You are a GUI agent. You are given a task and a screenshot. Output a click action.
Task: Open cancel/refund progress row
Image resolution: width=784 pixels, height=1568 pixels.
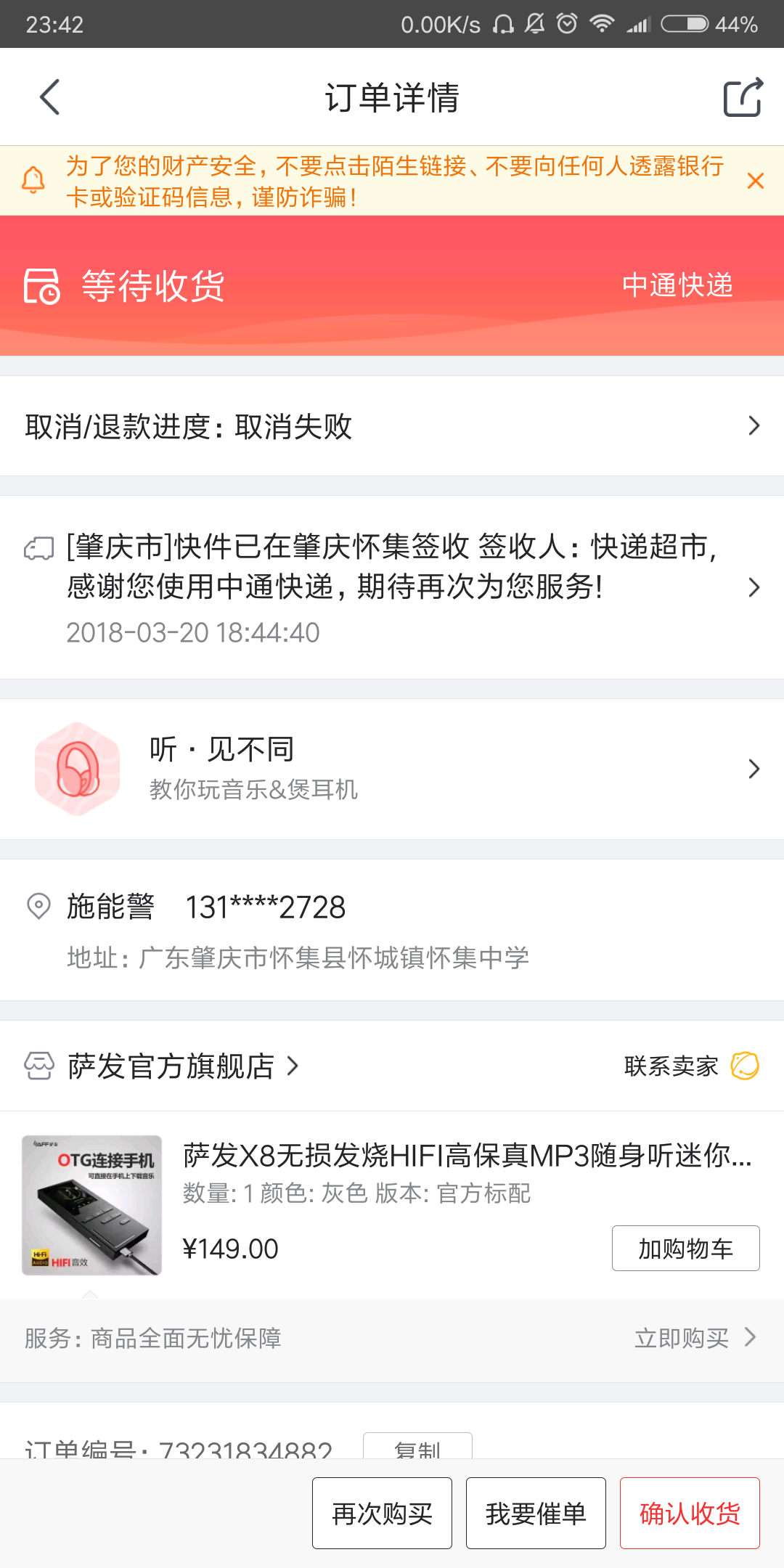[392, 426]
